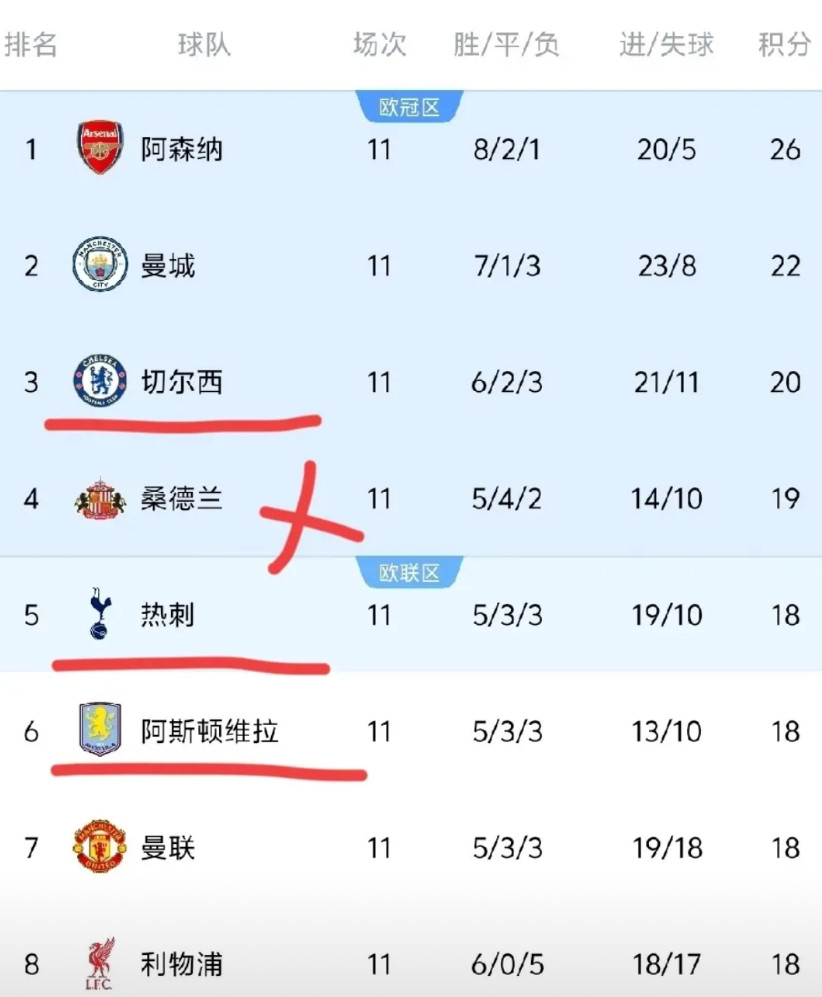
Task: Click the 欧冠区 zone label
Action: [x=410, y=107]
